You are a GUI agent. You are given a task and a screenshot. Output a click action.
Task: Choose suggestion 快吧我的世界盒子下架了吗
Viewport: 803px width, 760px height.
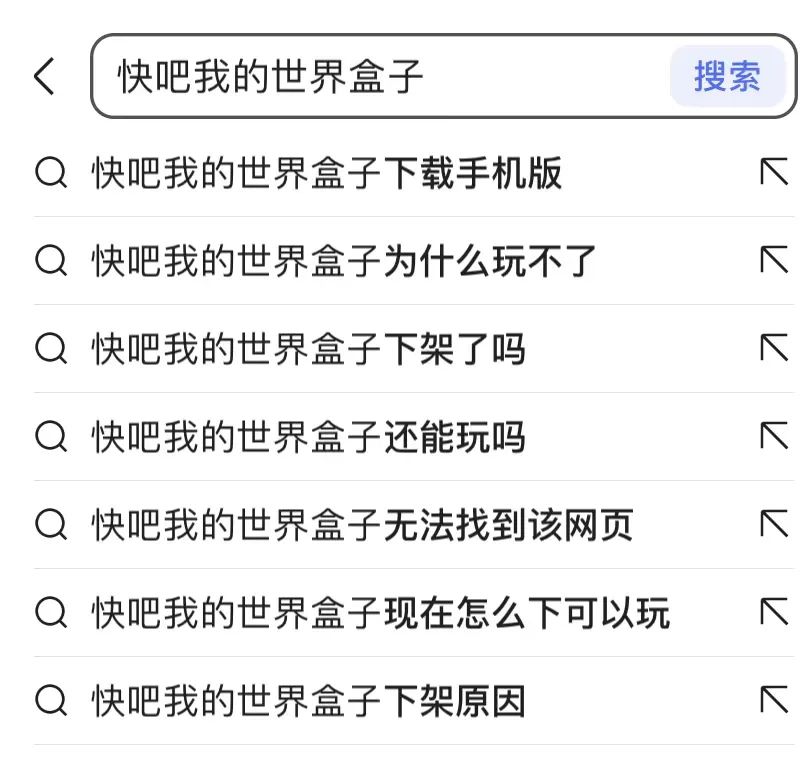click(x=309, y=350)
